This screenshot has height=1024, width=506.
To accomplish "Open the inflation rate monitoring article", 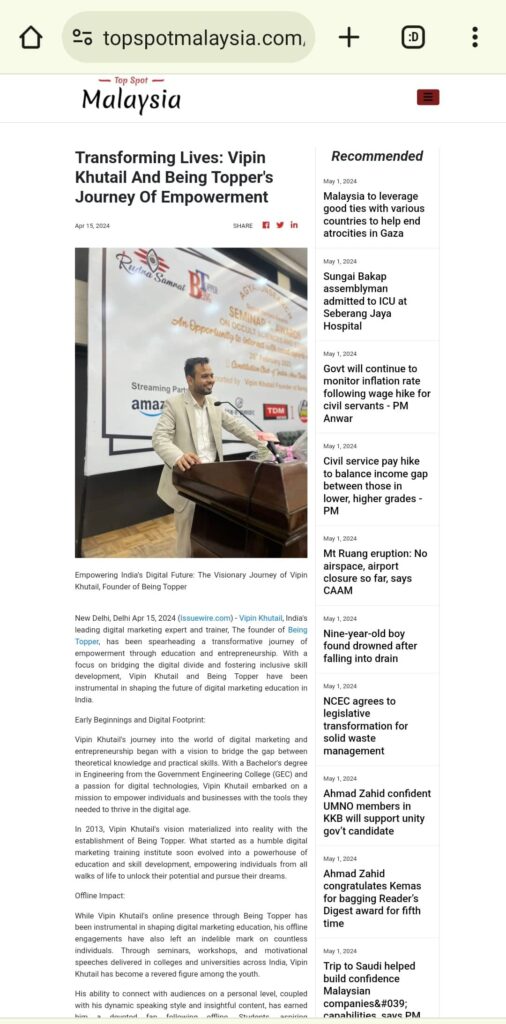I will pyautogui.click(x=377, y=393).
